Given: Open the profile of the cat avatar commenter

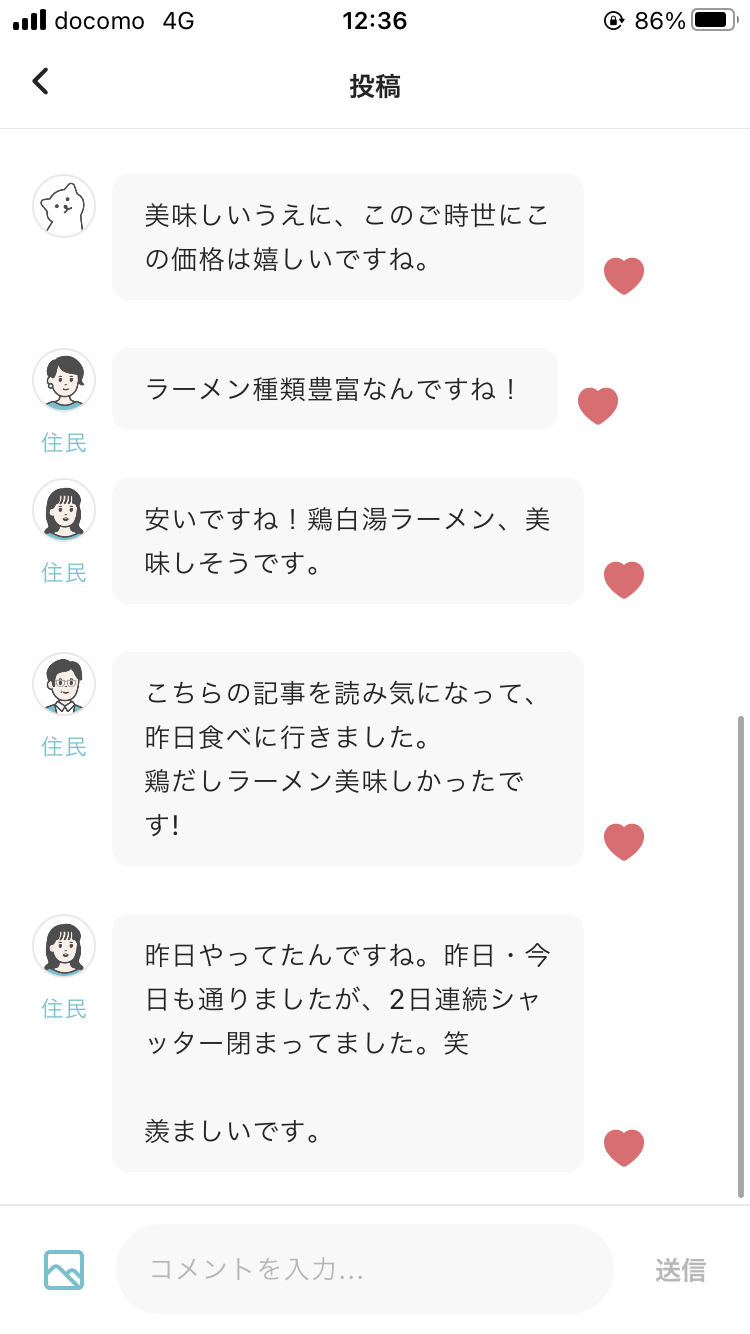Looking at the screenshot, I should [x=64, y=206].
